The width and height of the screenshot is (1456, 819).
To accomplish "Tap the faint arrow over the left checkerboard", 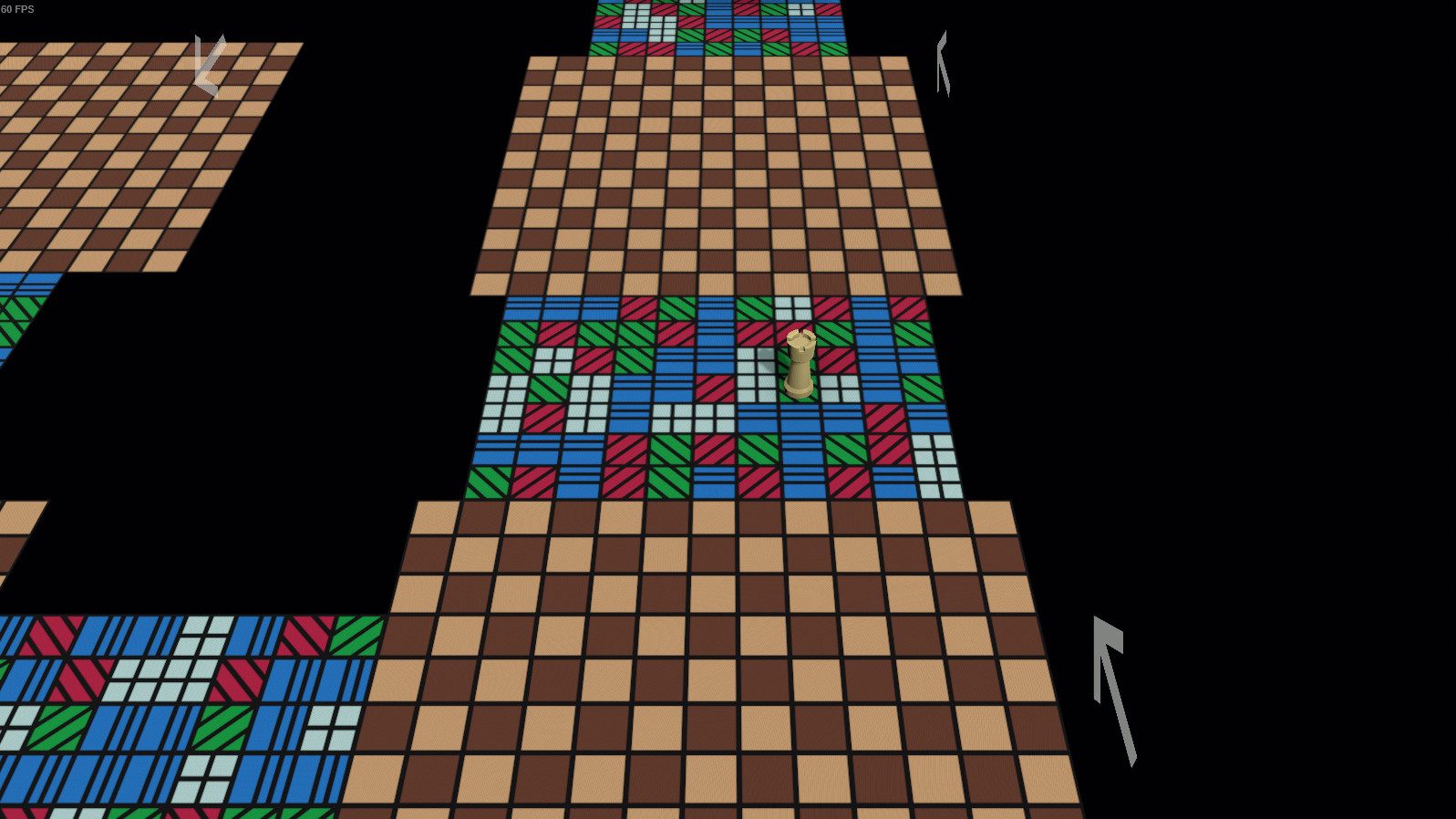I will [208, 66].
